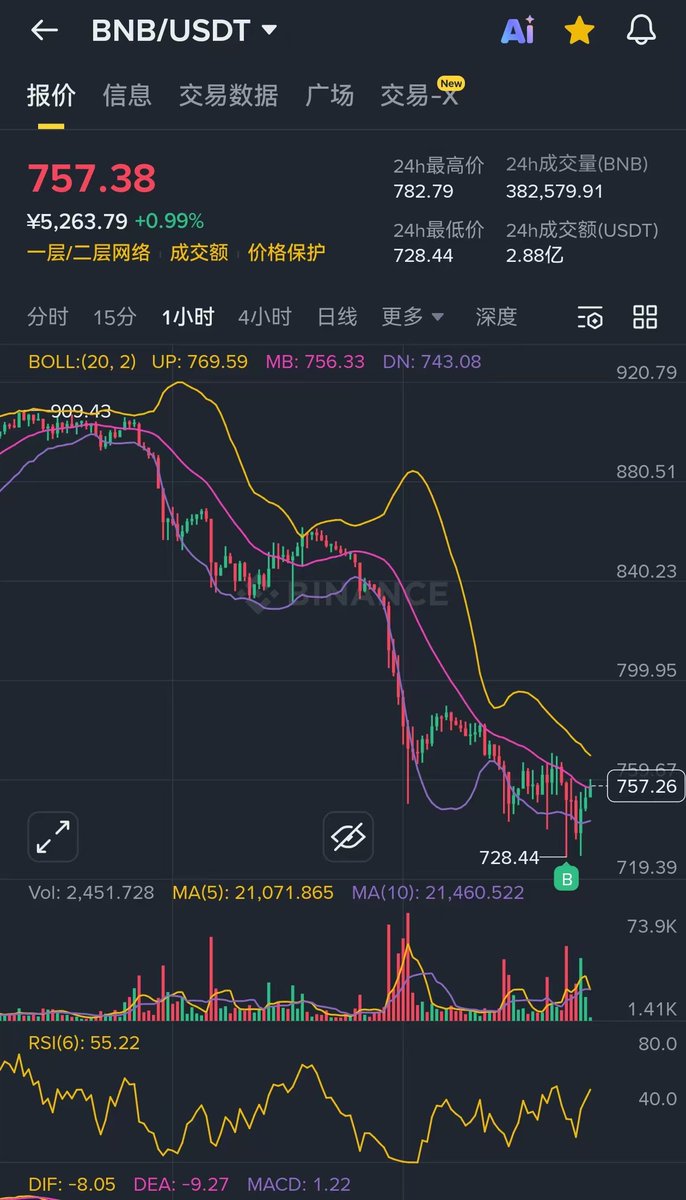Select the 4小时 chart interval
This screenshot has width=686, height=1200.
[x=264, y=317]
